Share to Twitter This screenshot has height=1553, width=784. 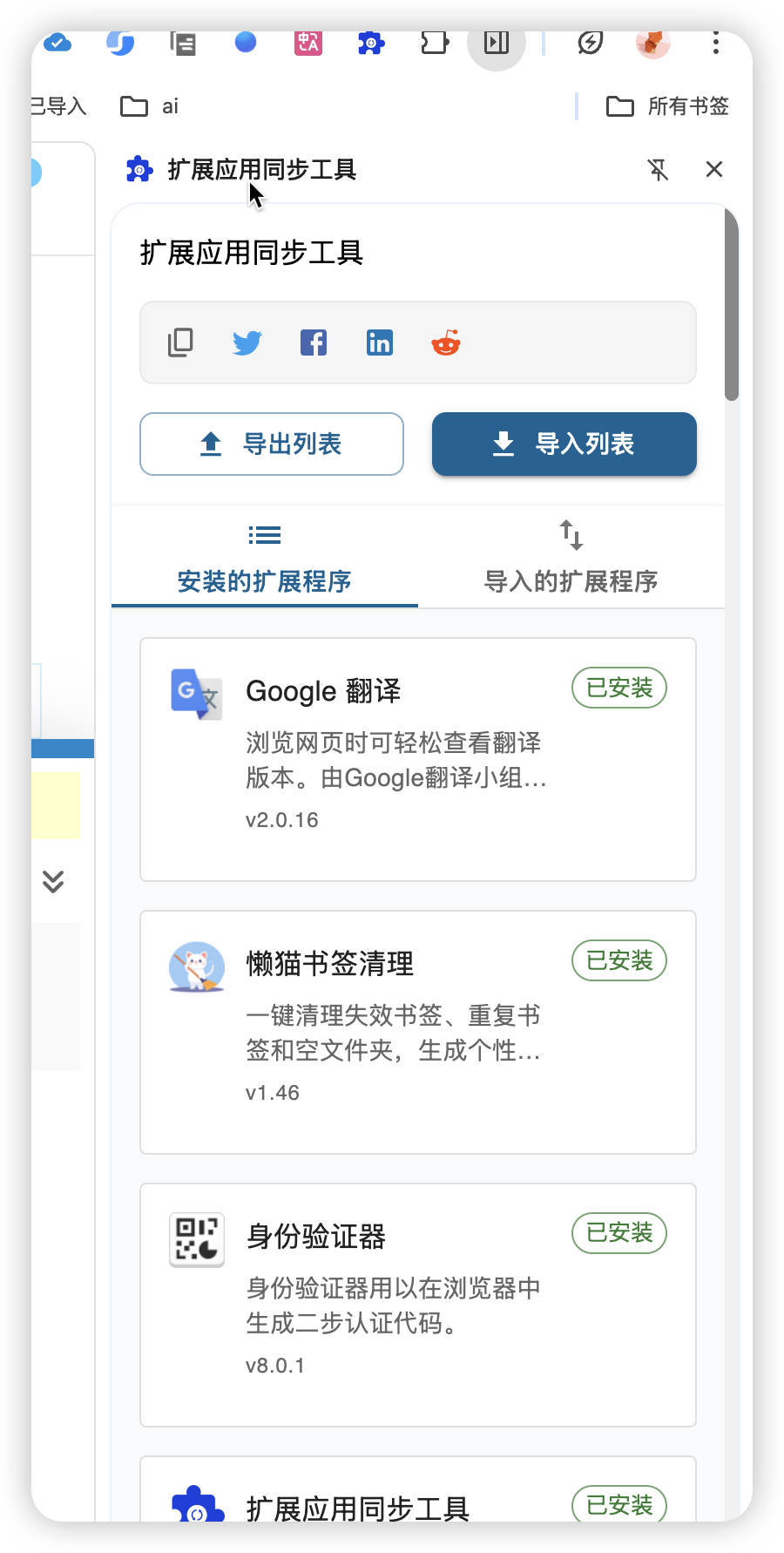[247, 342]
